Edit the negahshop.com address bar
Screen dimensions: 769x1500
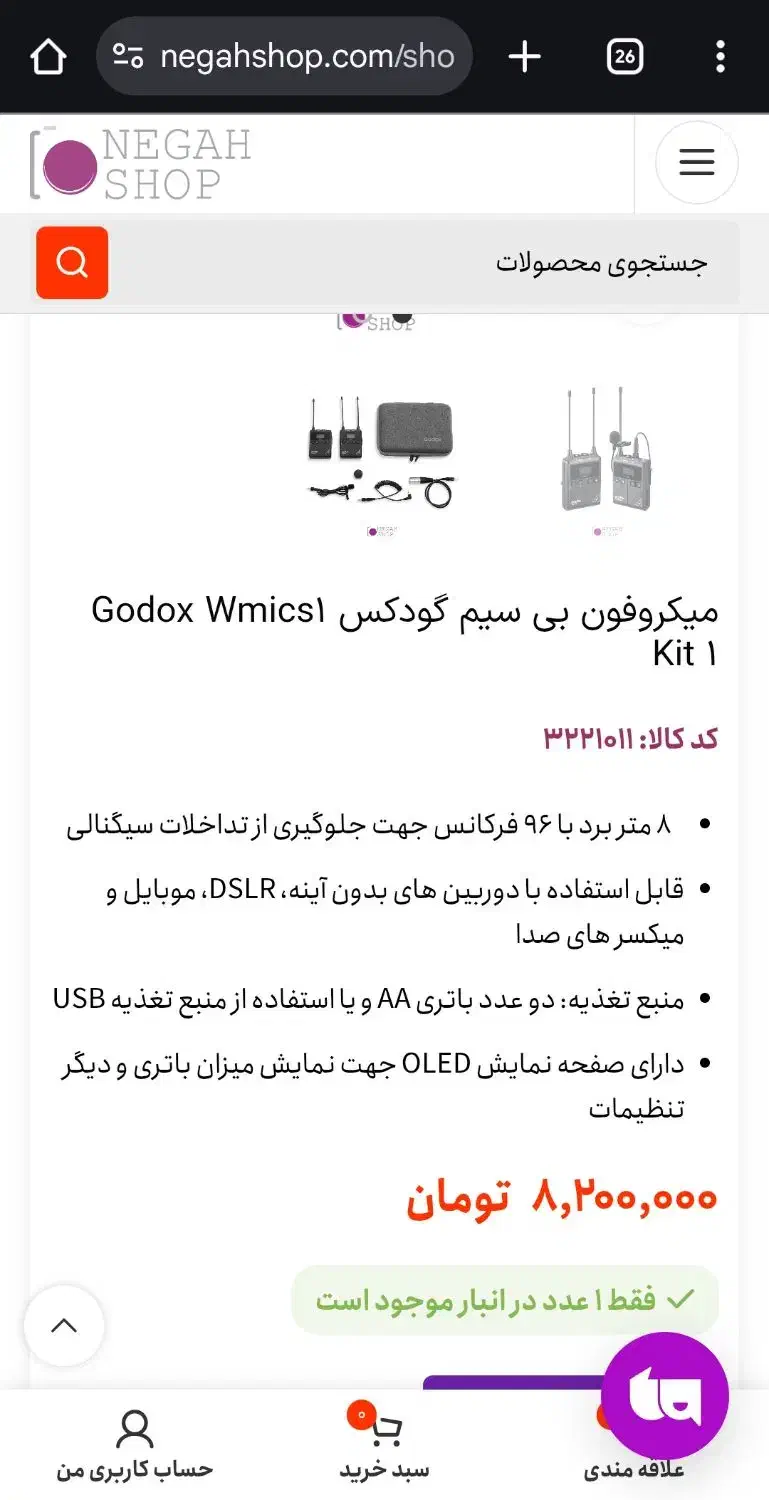click(284, 56)
